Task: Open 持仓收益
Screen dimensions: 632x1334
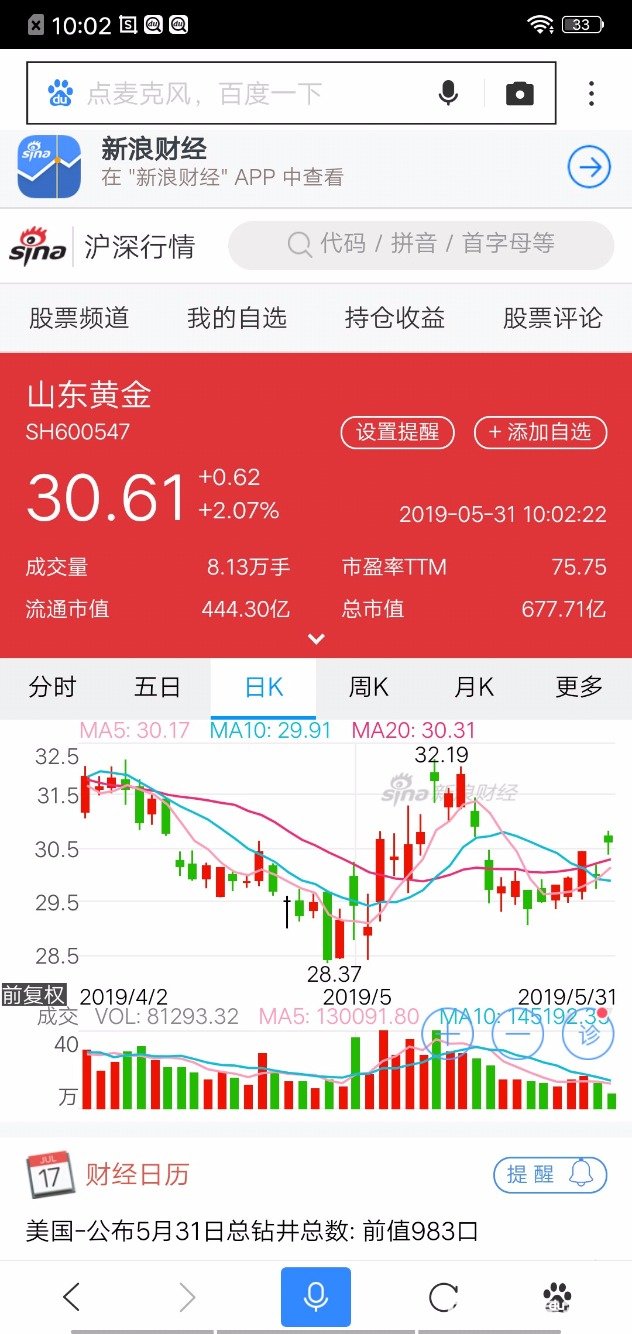Action: click(395, 318)
